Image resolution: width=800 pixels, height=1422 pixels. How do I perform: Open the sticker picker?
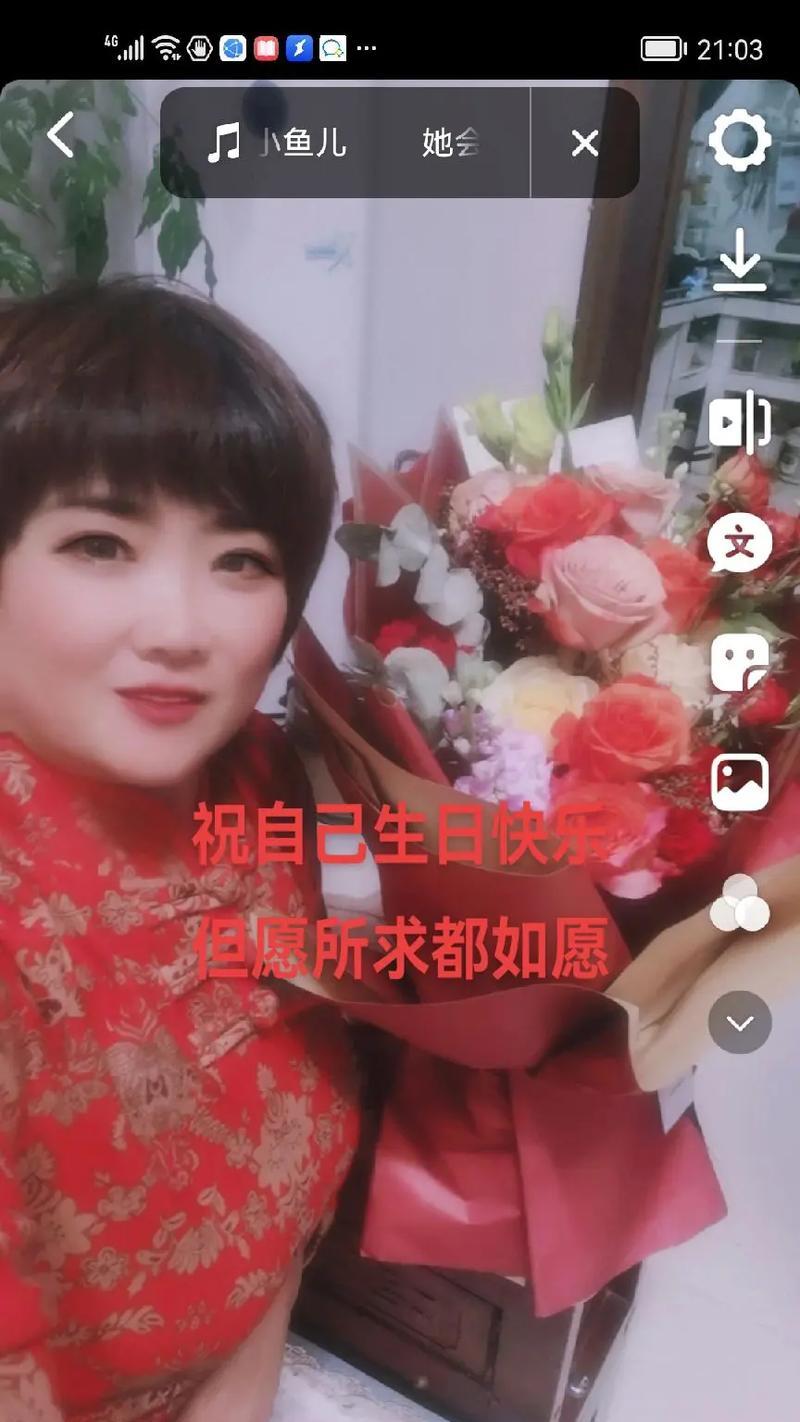[x=740, y=662]
